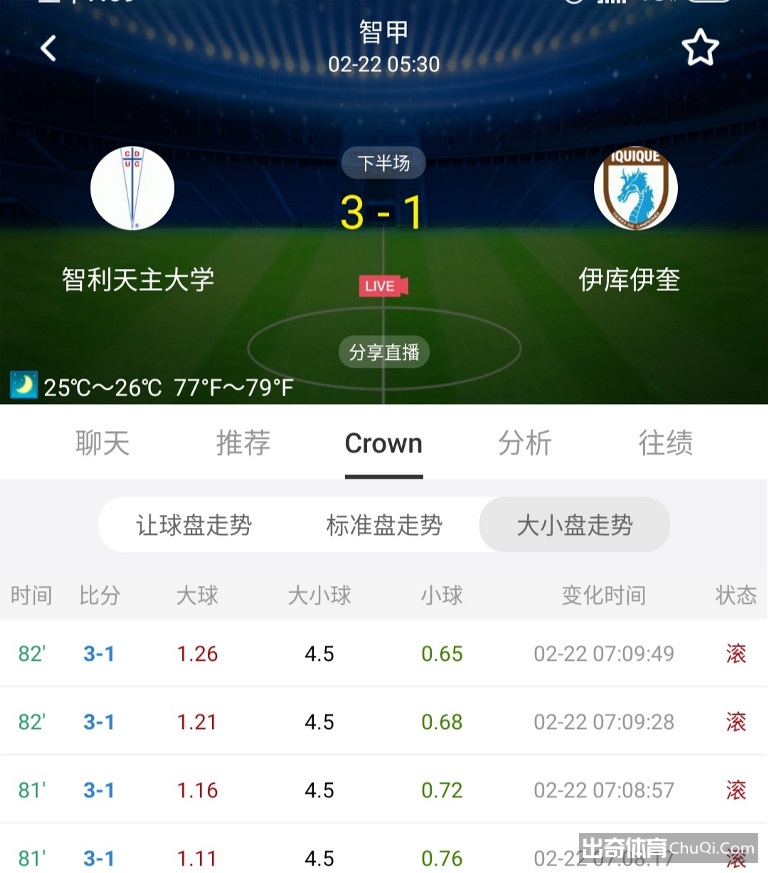
Task: Select 标准盘走势 segment
Action: [384, 525]
